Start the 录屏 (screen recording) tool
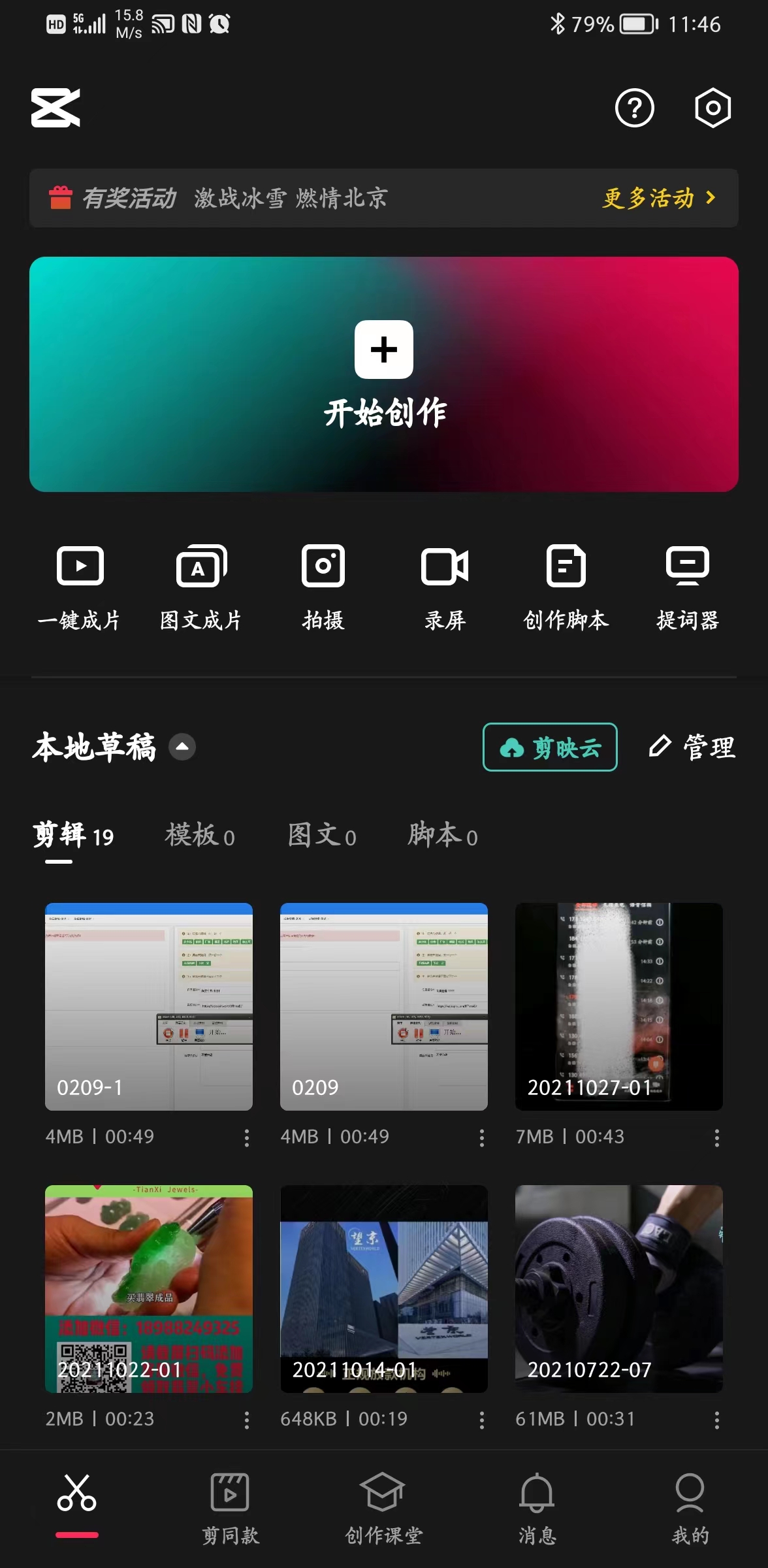The height and width of the screenshot is (1568, 768). coord(445,586)
